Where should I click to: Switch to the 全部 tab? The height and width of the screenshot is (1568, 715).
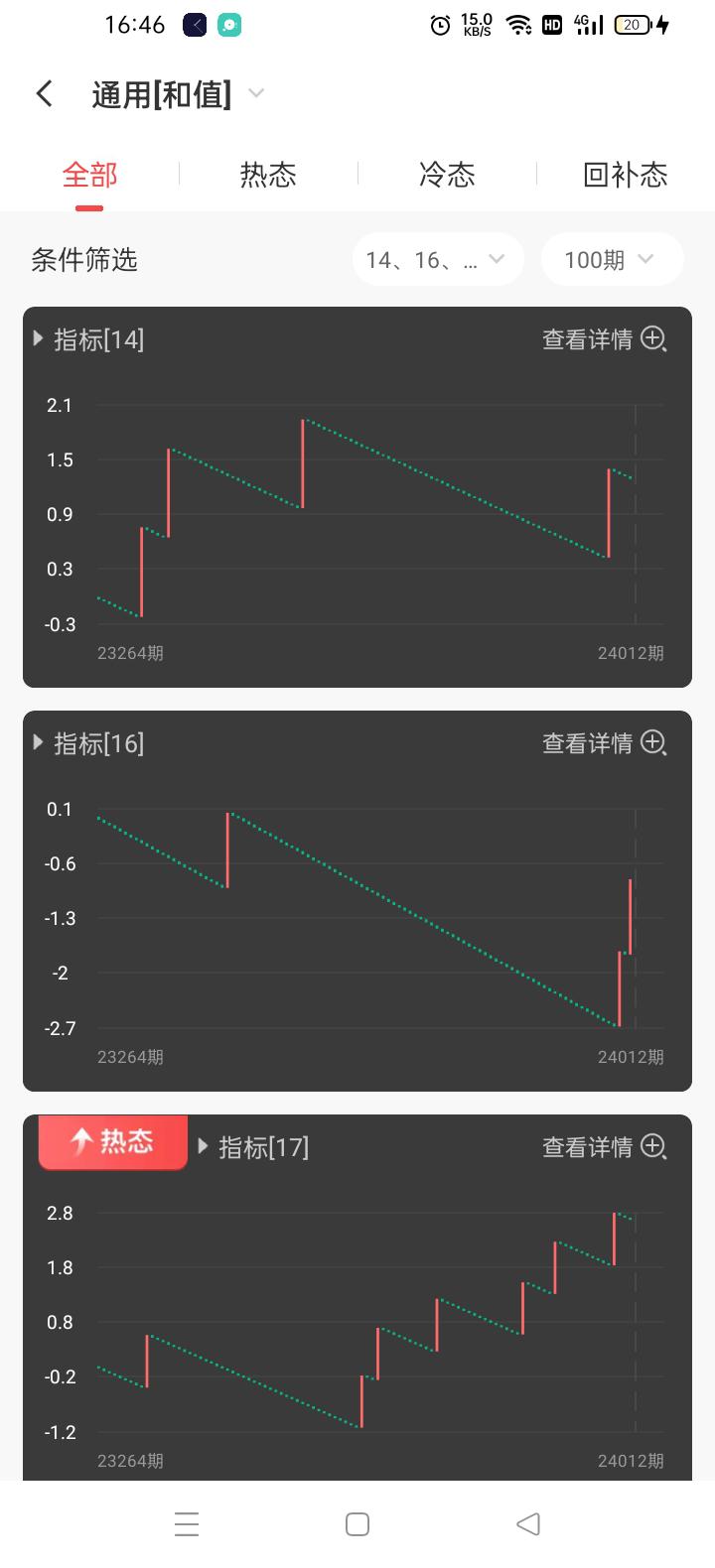tap(89, 176)
